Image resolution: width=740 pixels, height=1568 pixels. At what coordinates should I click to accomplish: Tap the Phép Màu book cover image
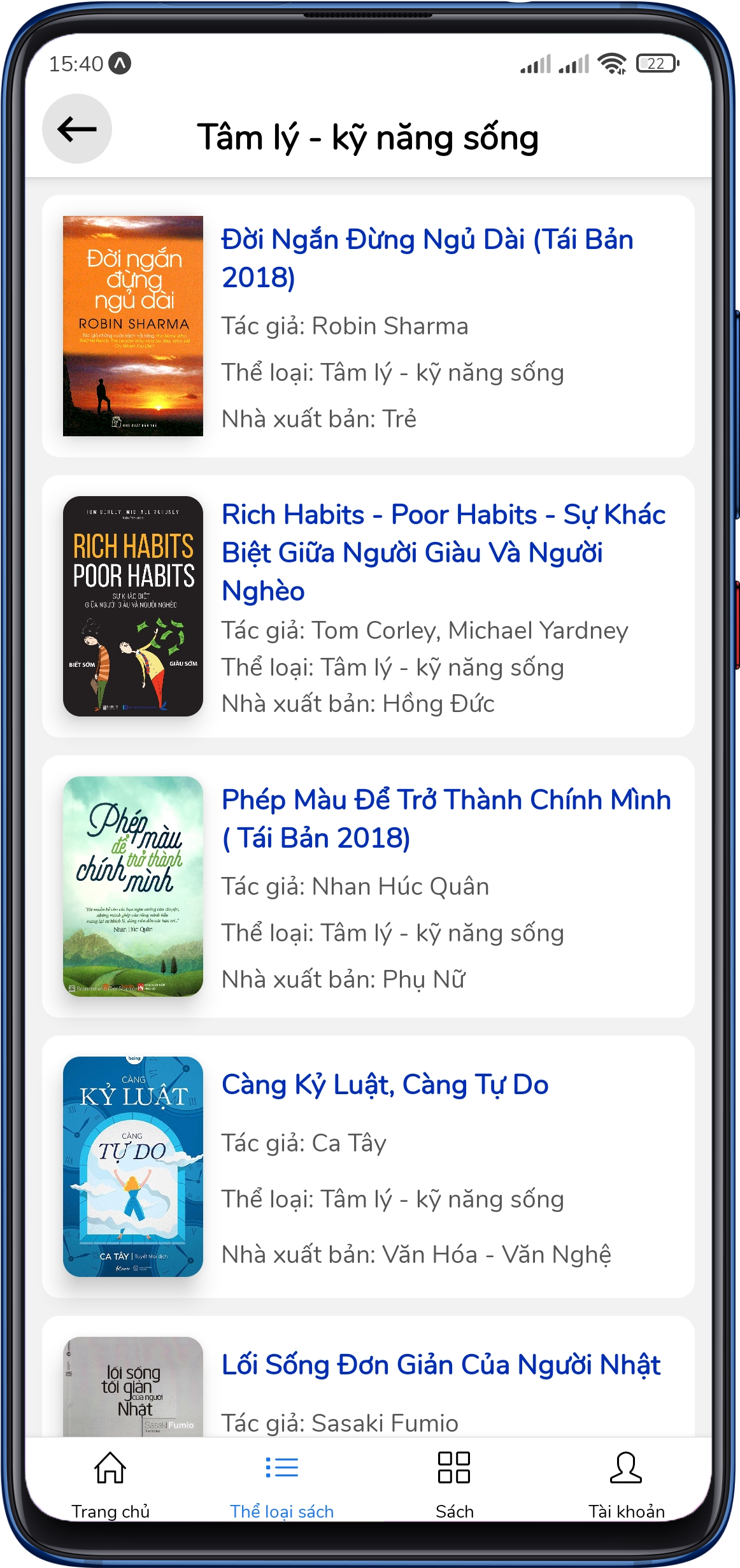click(x=132, y=889)
